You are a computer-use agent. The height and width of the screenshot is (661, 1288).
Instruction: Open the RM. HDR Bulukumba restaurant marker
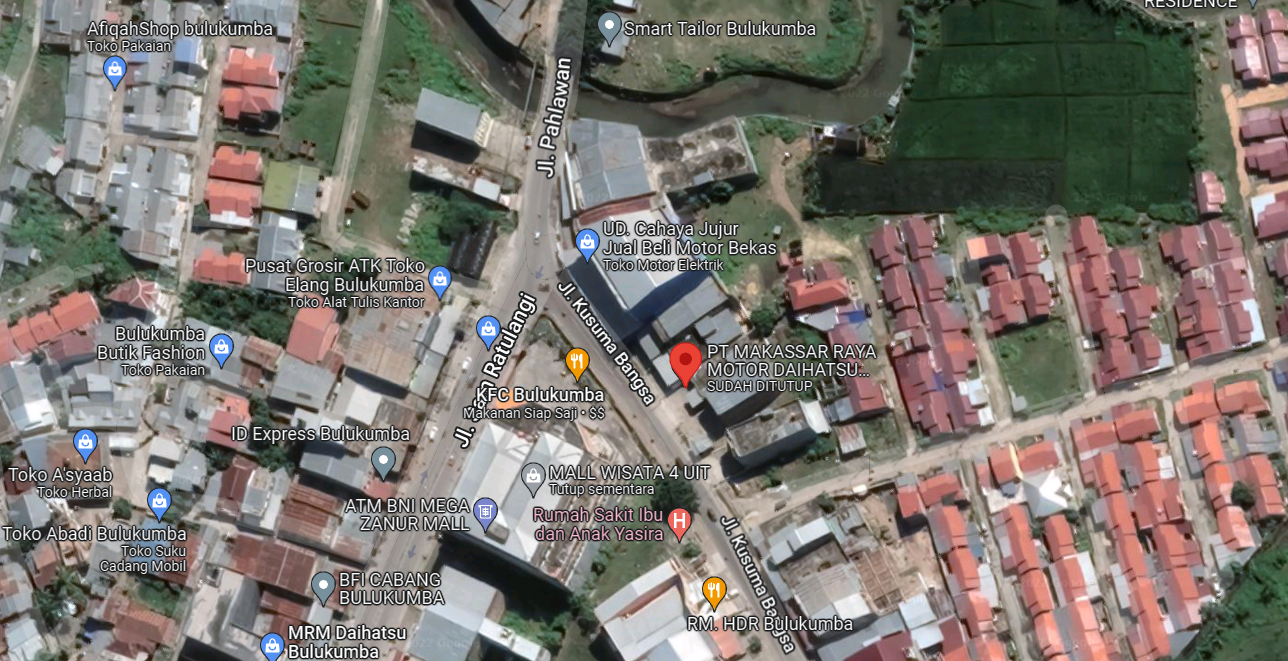(713, 591)
